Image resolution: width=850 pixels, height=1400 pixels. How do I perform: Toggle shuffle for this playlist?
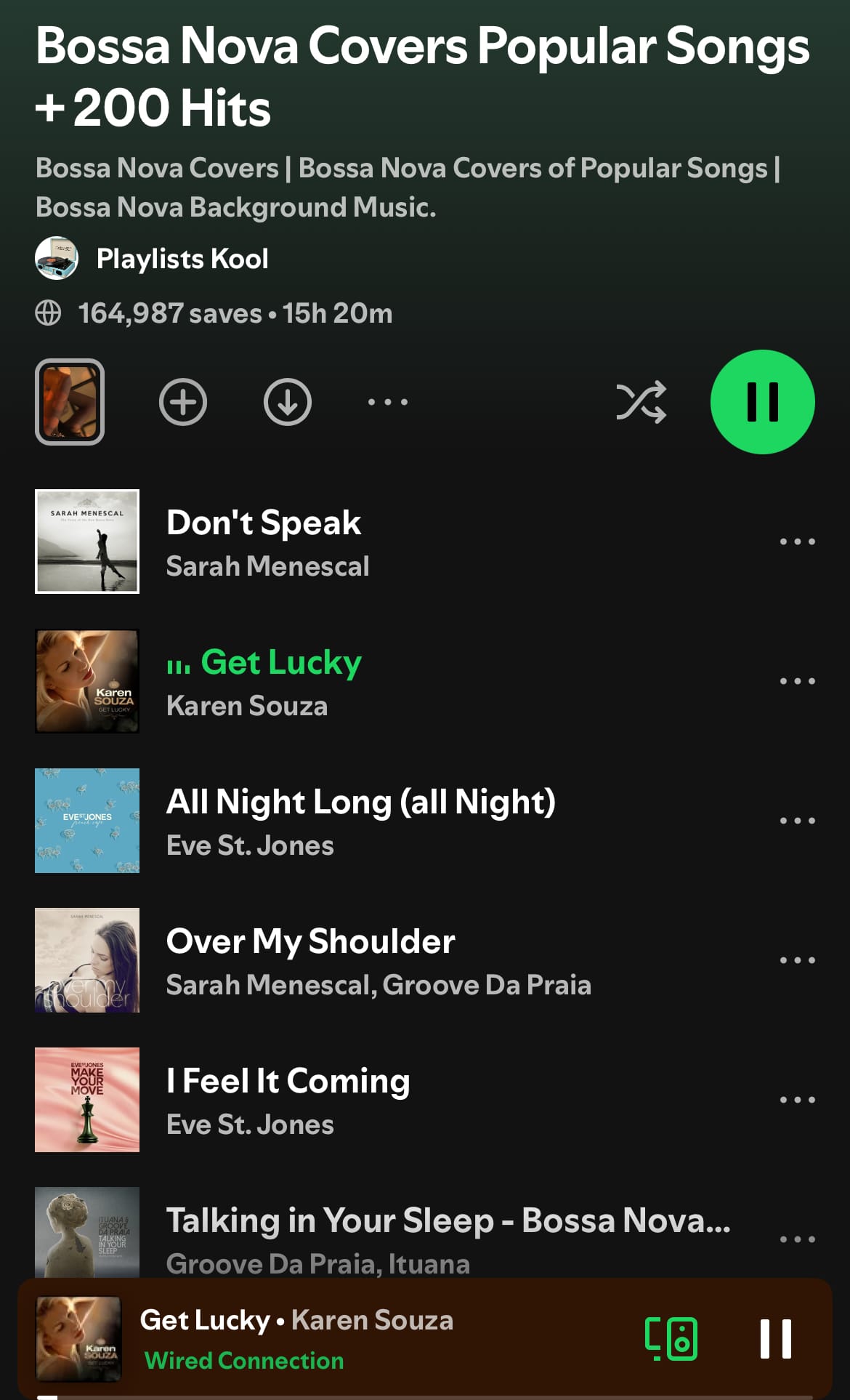click(641, 402)
